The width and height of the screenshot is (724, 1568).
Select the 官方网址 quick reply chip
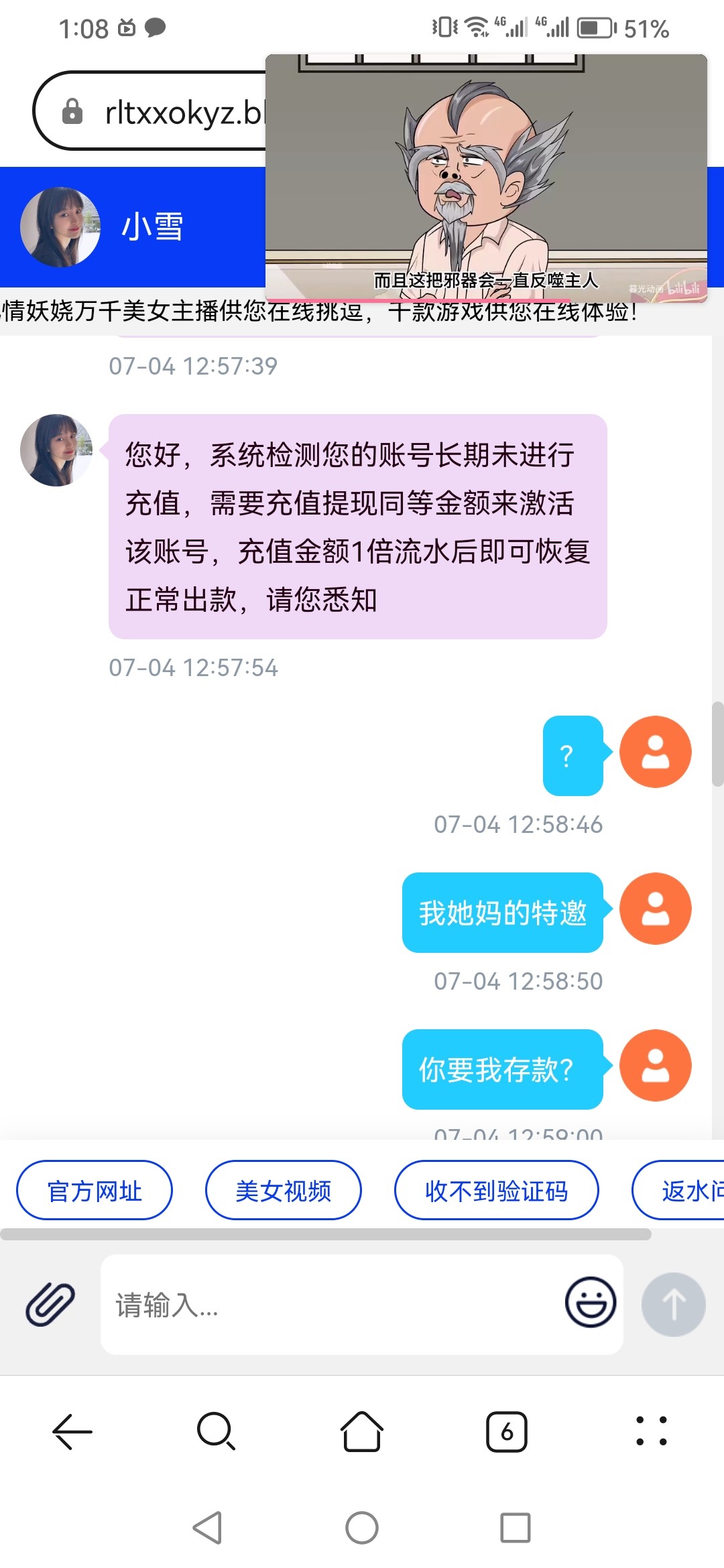click(x=95, y=1191)
